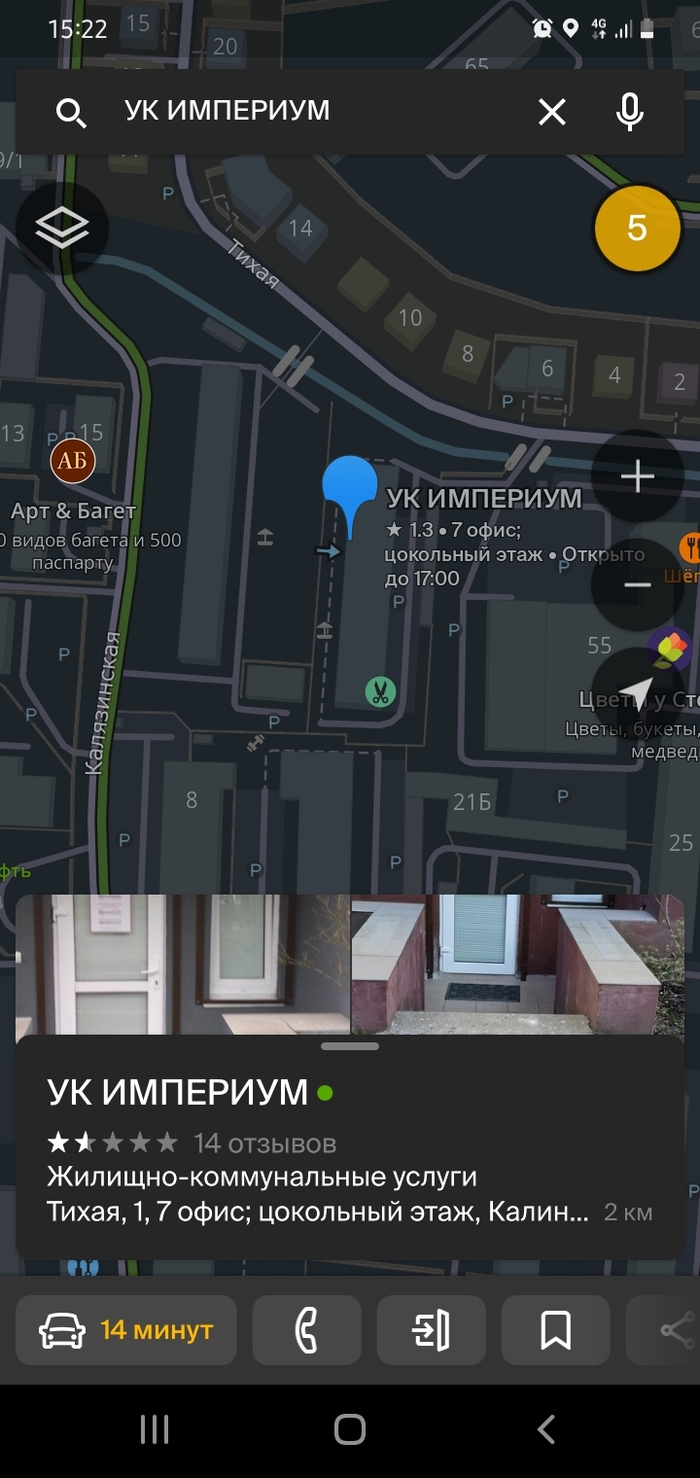Open the УК ИМПЕРИУМ place card
Viewport: 700px width, 1478px height.
point(350,1150)
